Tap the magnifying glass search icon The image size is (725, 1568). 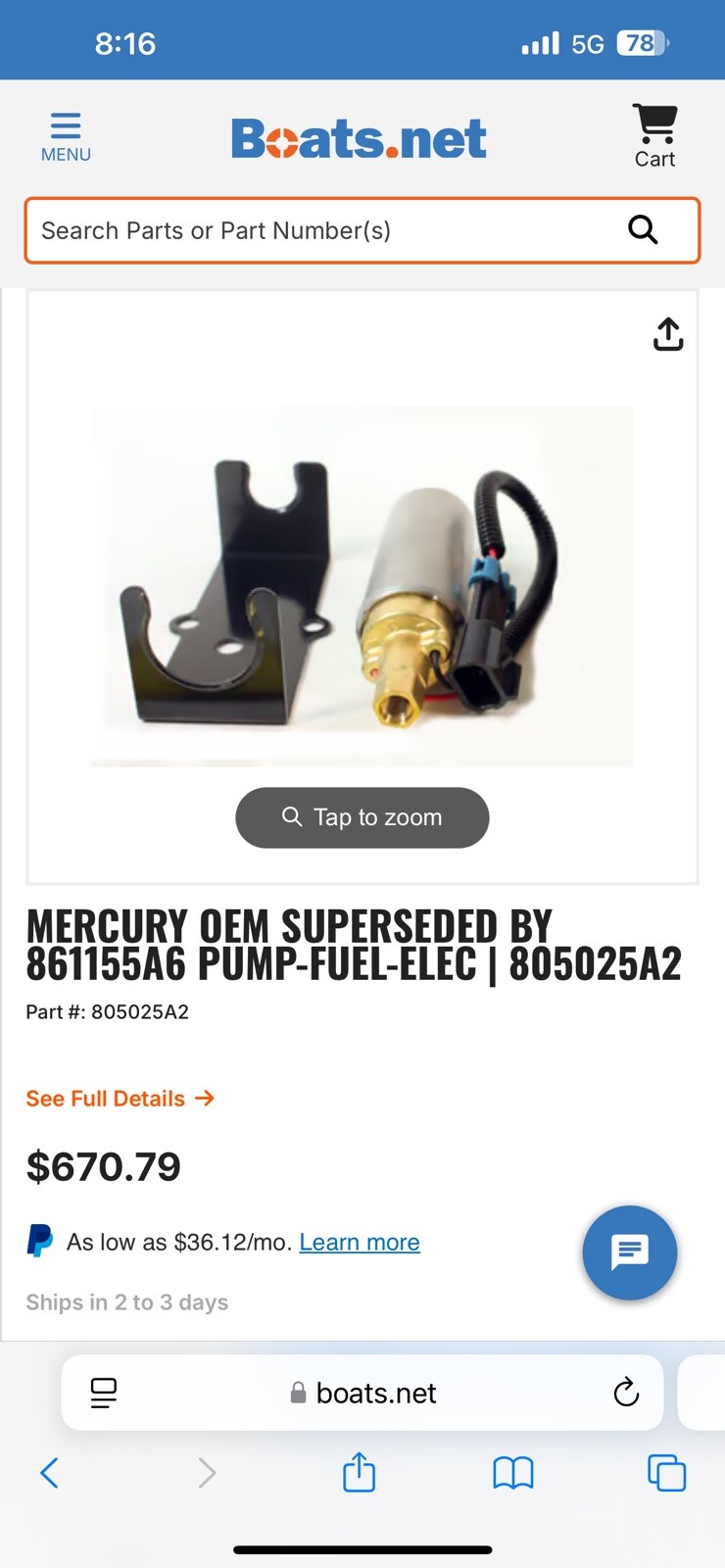tap(643, 229)
